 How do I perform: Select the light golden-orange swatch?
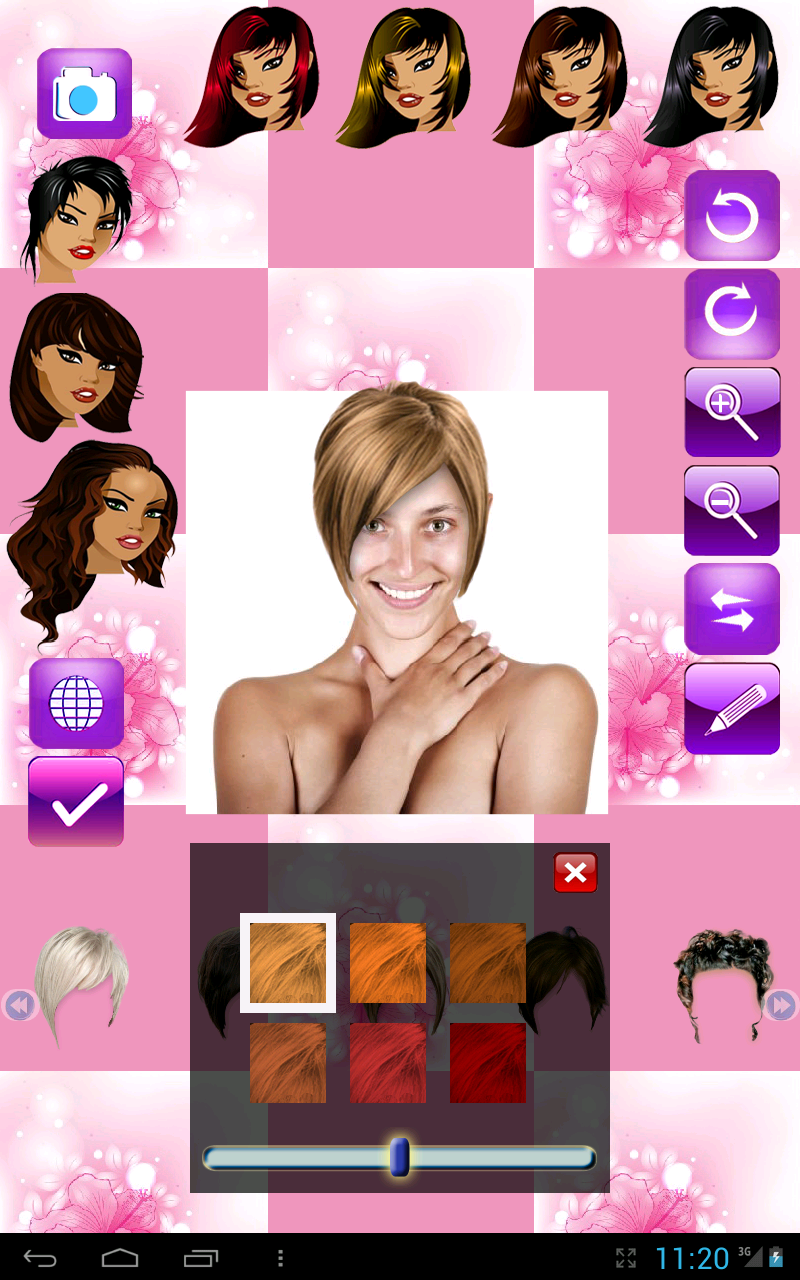pos(288,963)
